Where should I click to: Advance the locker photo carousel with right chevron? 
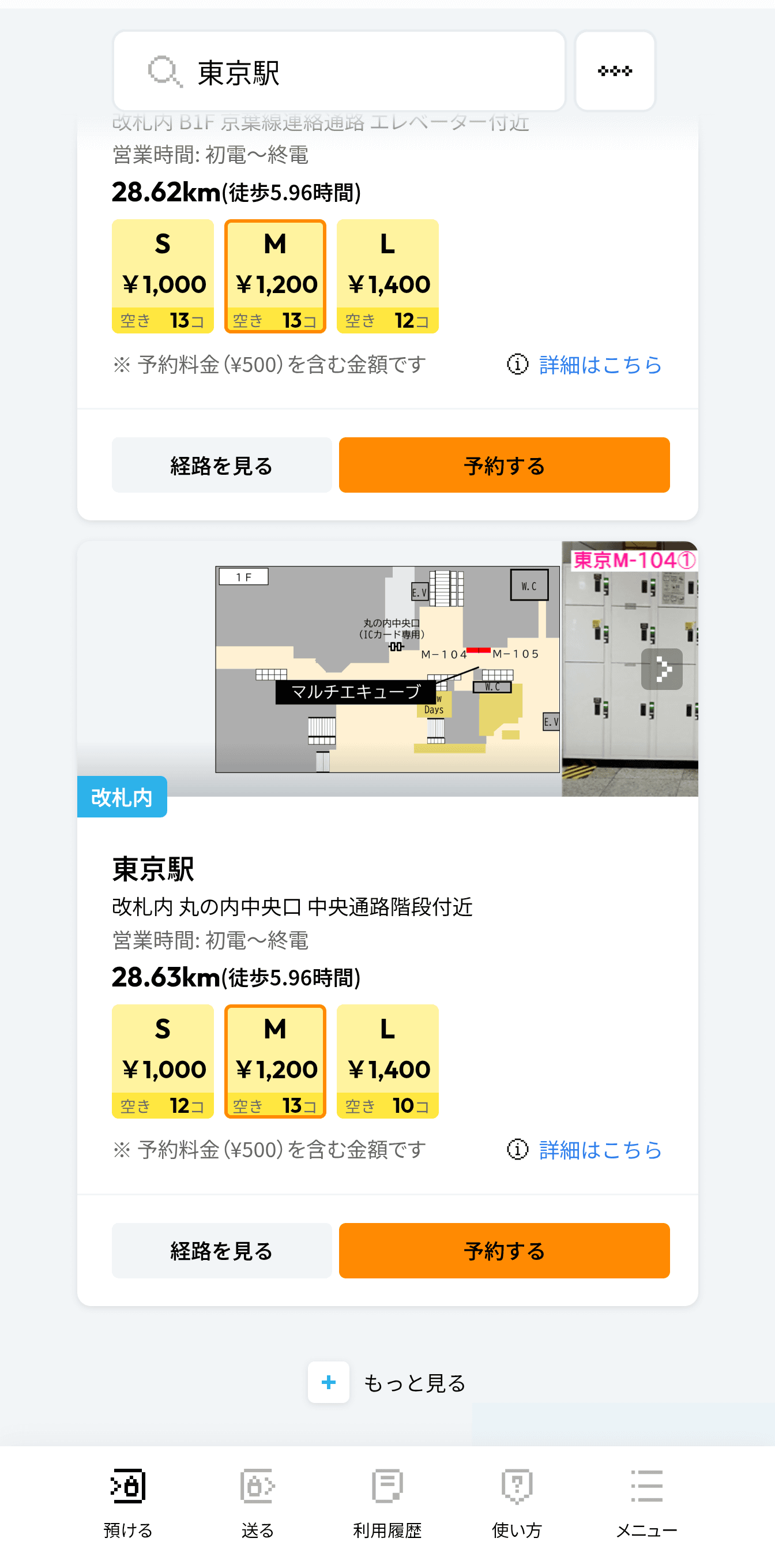coord(663,669)
